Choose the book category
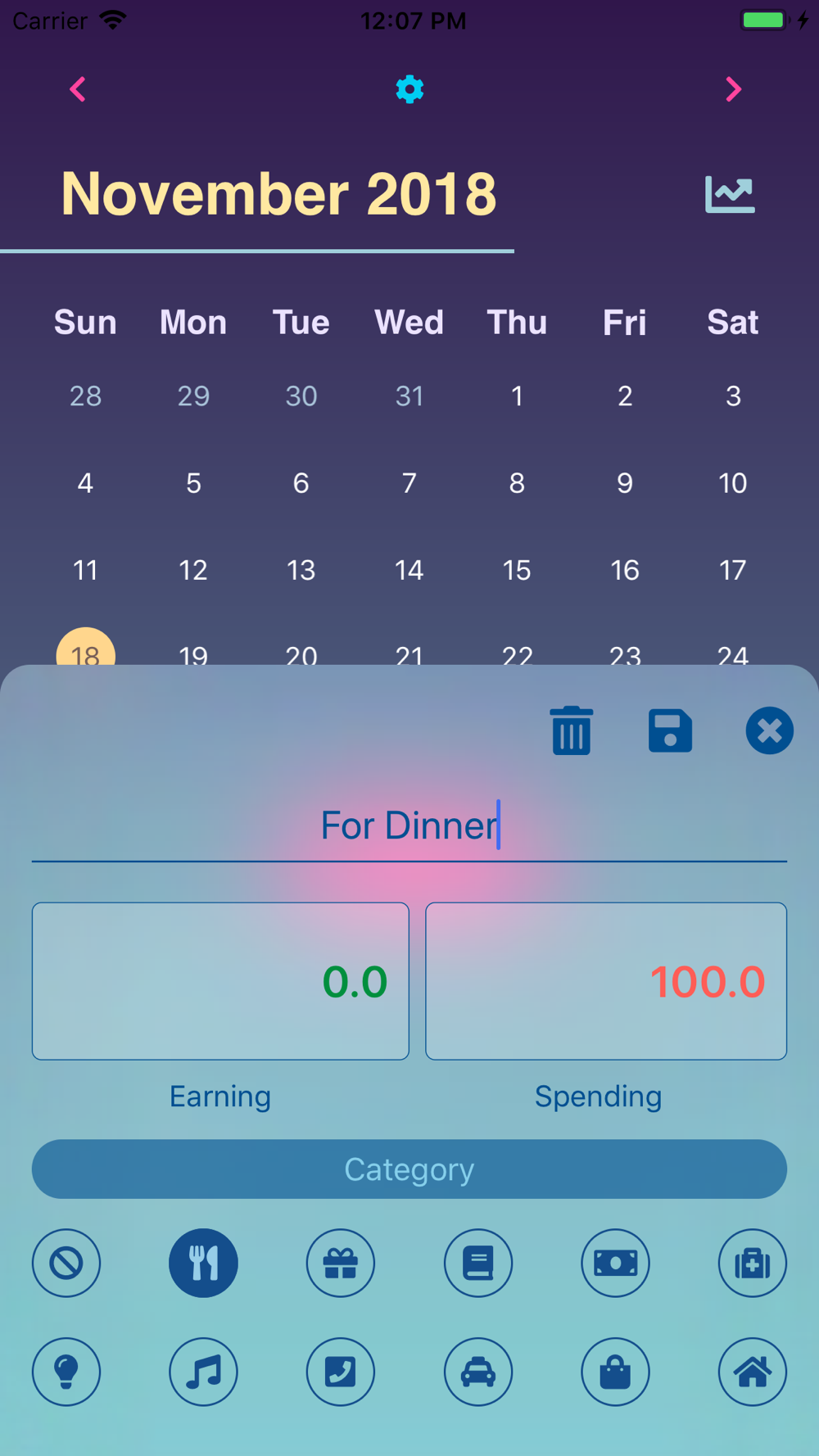This screenshot has height=1456, width=819. coord(478,1263)
